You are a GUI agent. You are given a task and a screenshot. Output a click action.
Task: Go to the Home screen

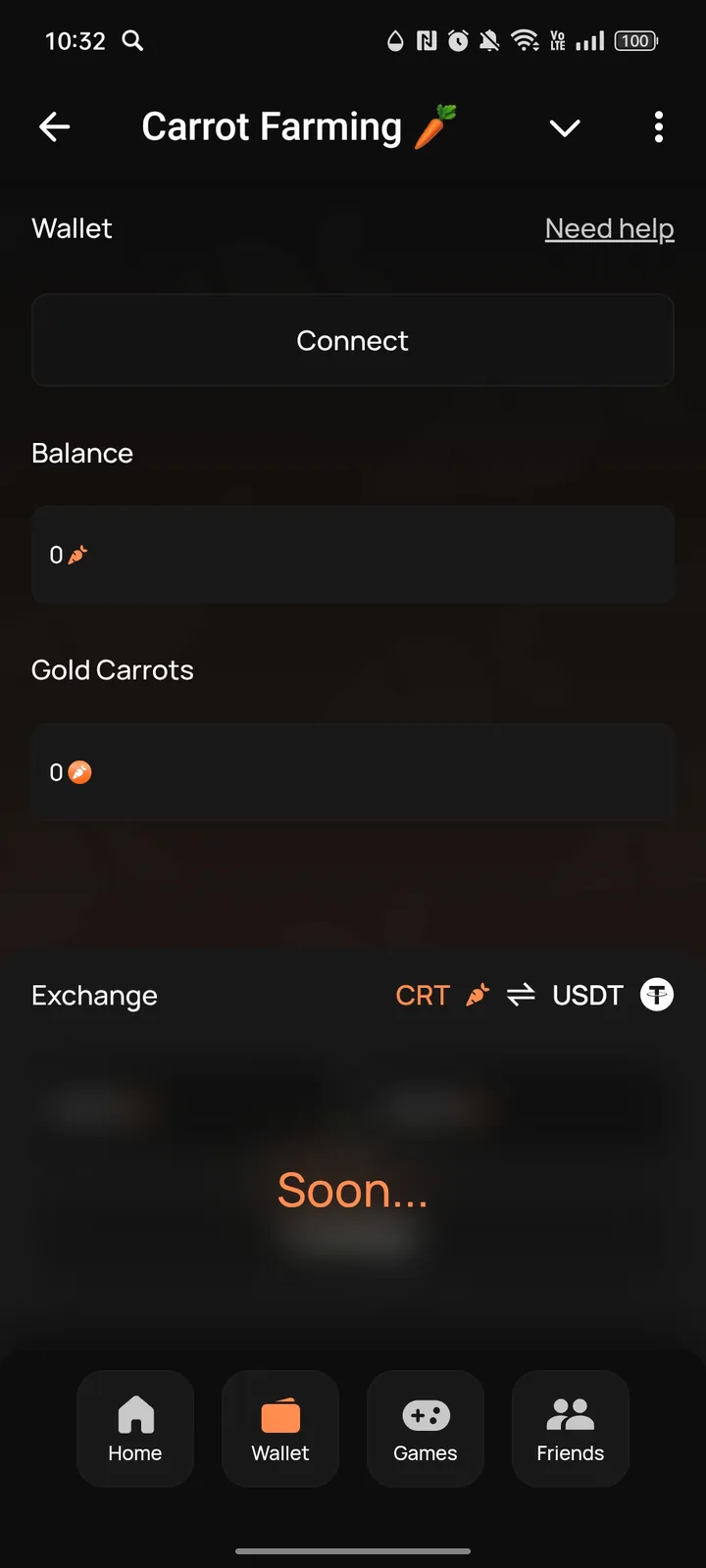134,1428
